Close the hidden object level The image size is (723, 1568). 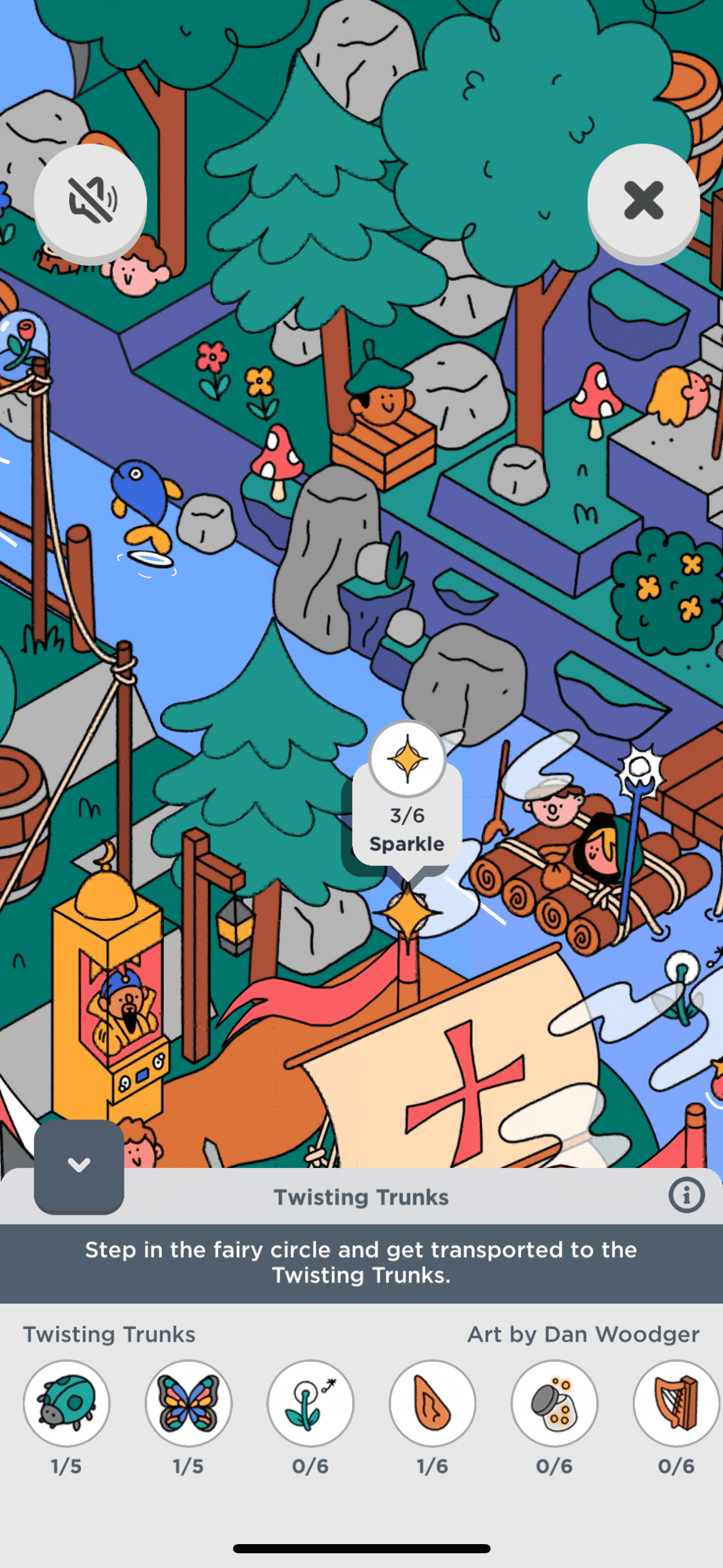point(643,201)
